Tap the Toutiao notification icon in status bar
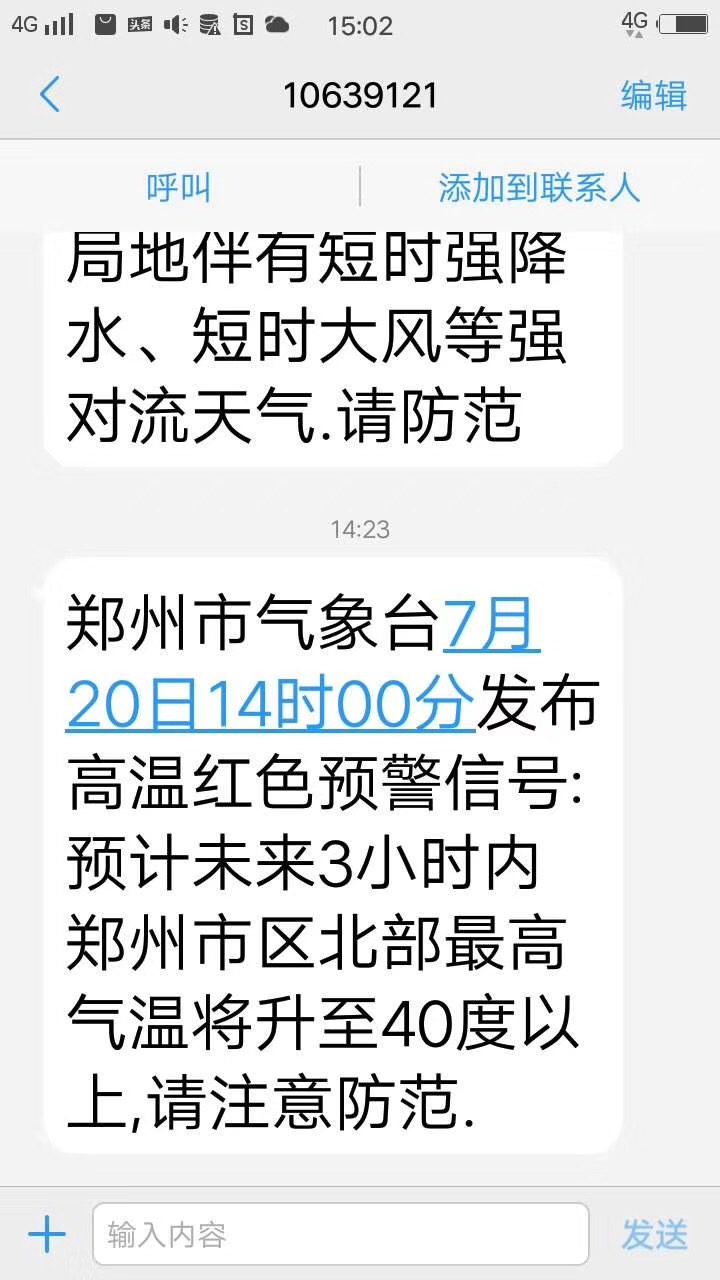Screen dimensions: 720x1280 point(140,25)
